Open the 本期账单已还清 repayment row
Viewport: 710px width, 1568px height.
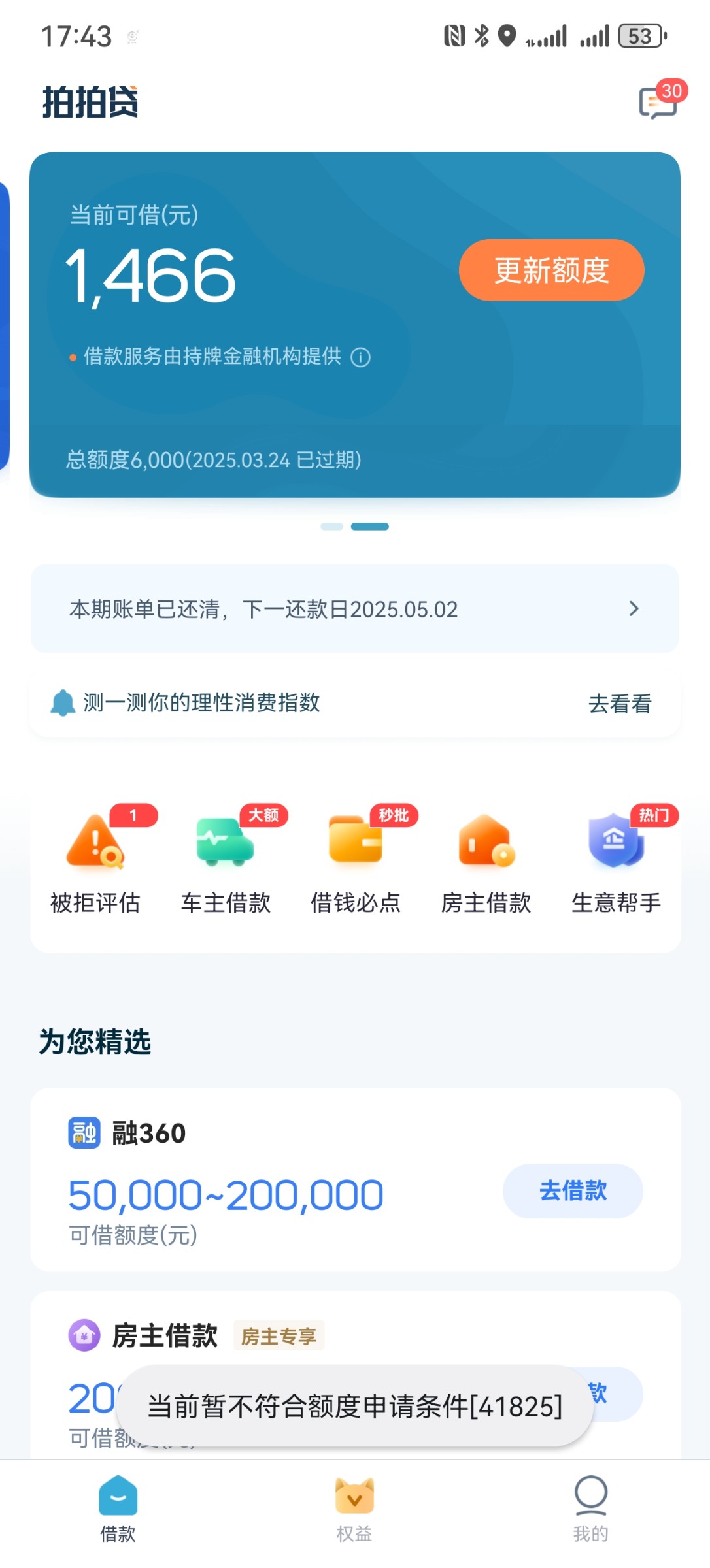pos(355,609)
